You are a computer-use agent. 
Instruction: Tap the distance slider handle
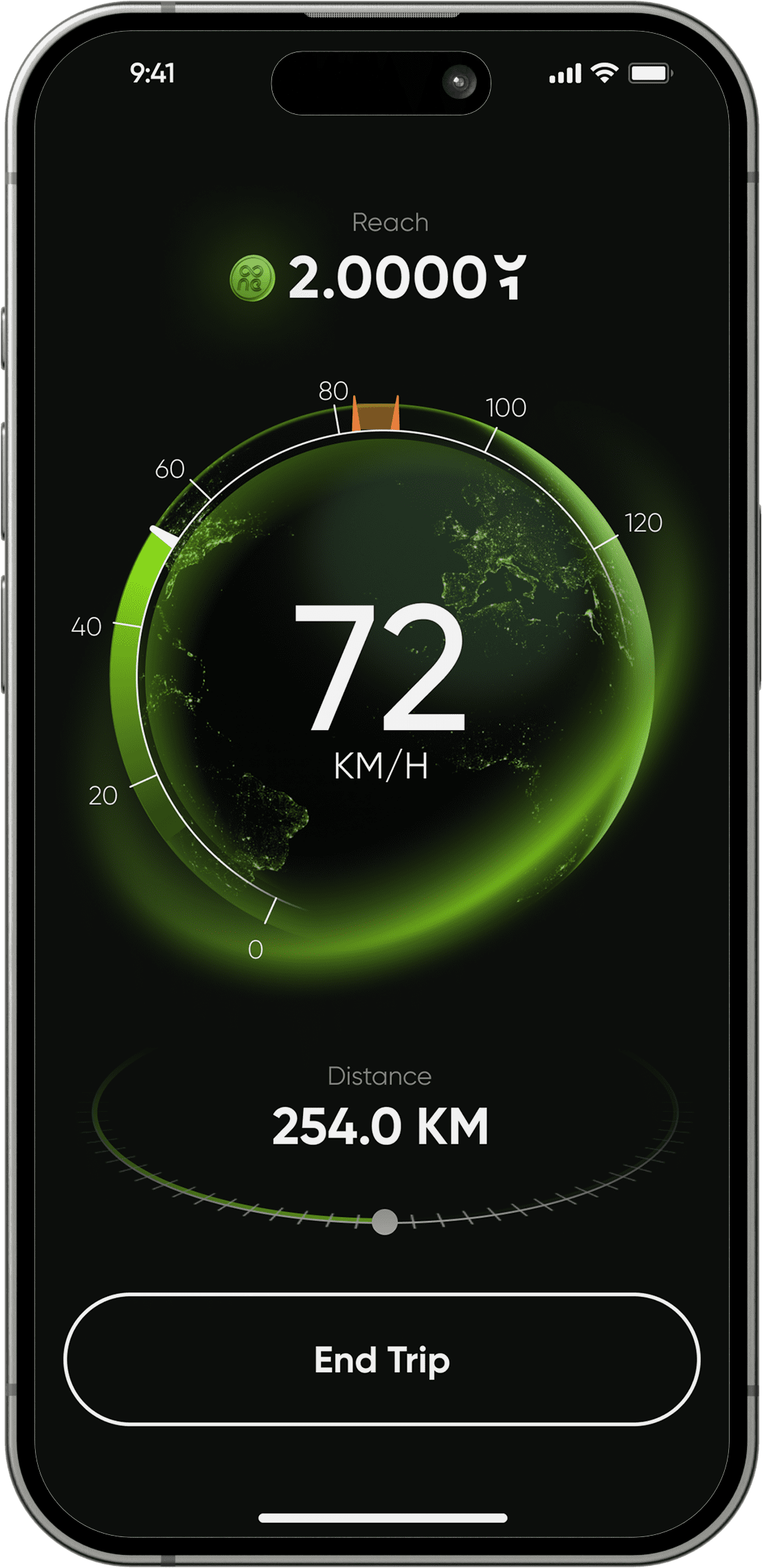click(384, 1222)
